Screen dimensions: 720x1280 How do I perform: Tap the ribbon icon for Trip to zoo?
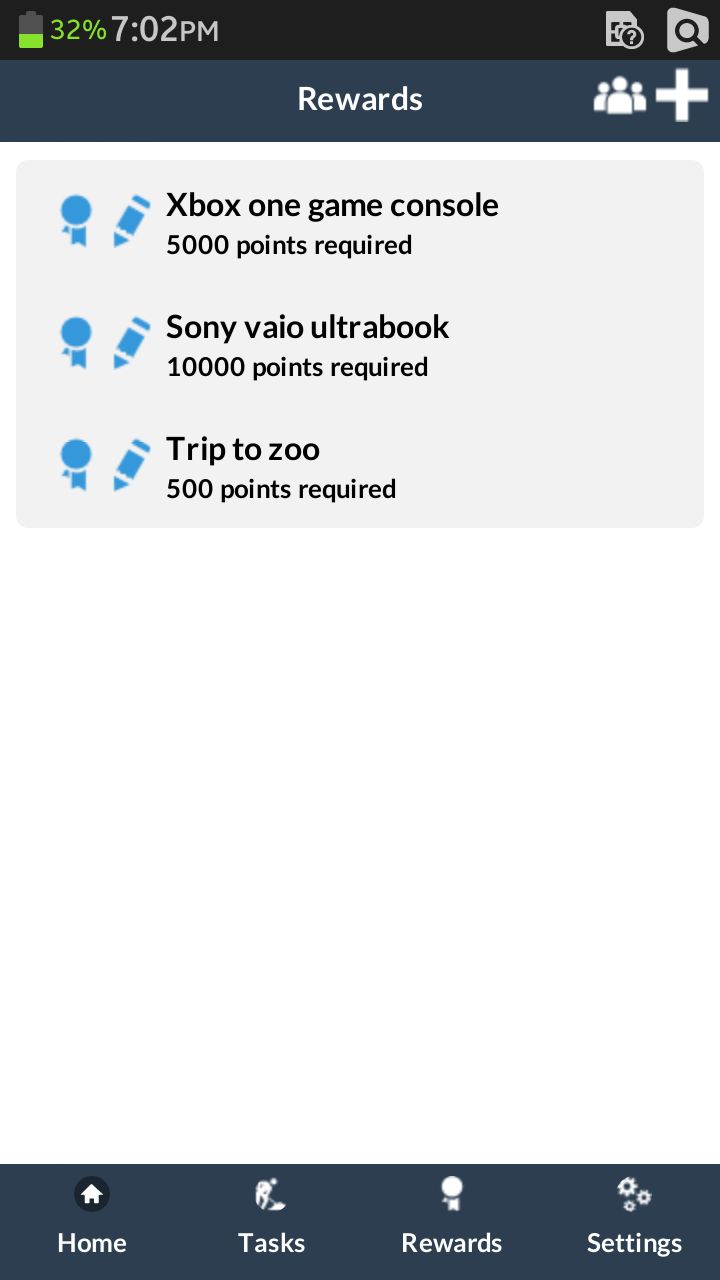point(76,465)
